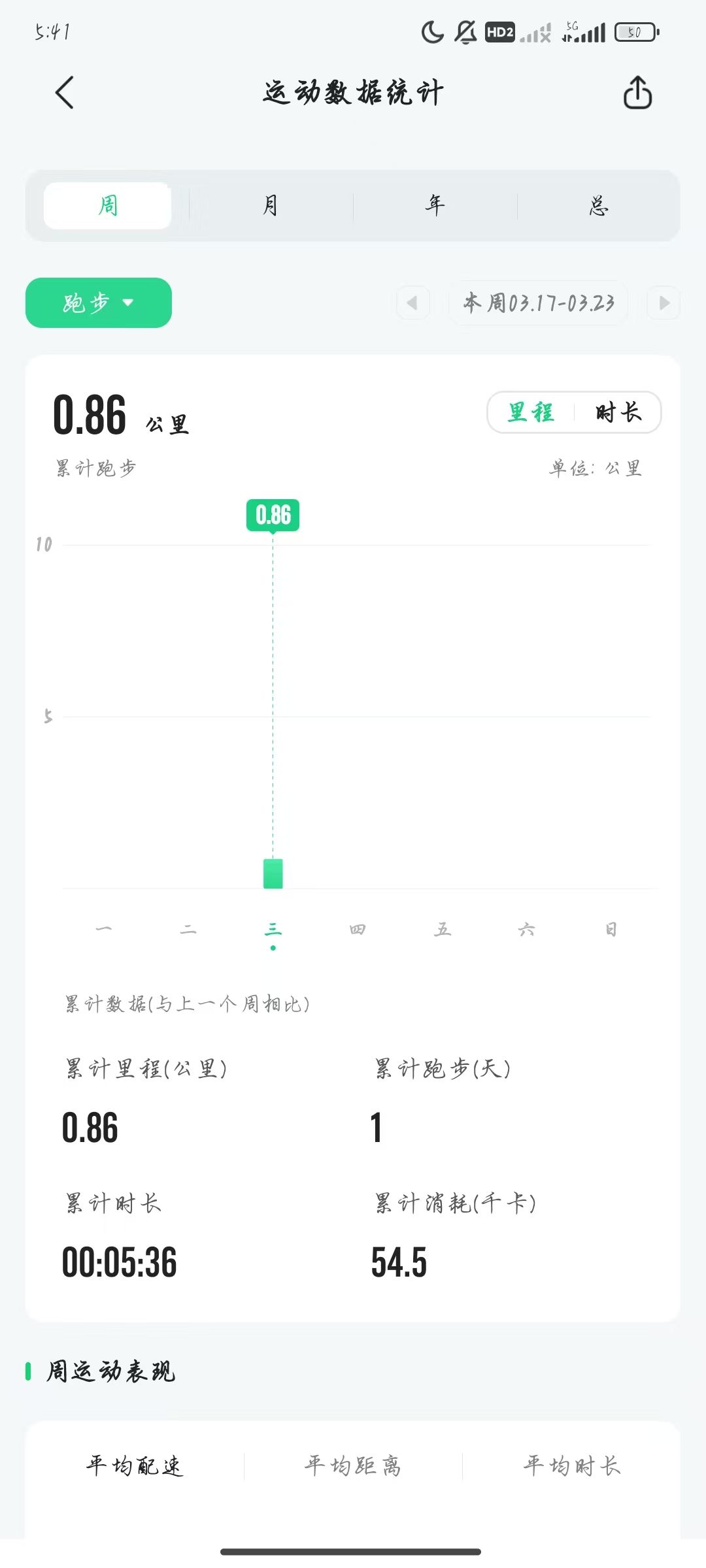Viewport: 706px width, 1568px height.
Task: Go to the previous week
Action: tap(413, 303)
